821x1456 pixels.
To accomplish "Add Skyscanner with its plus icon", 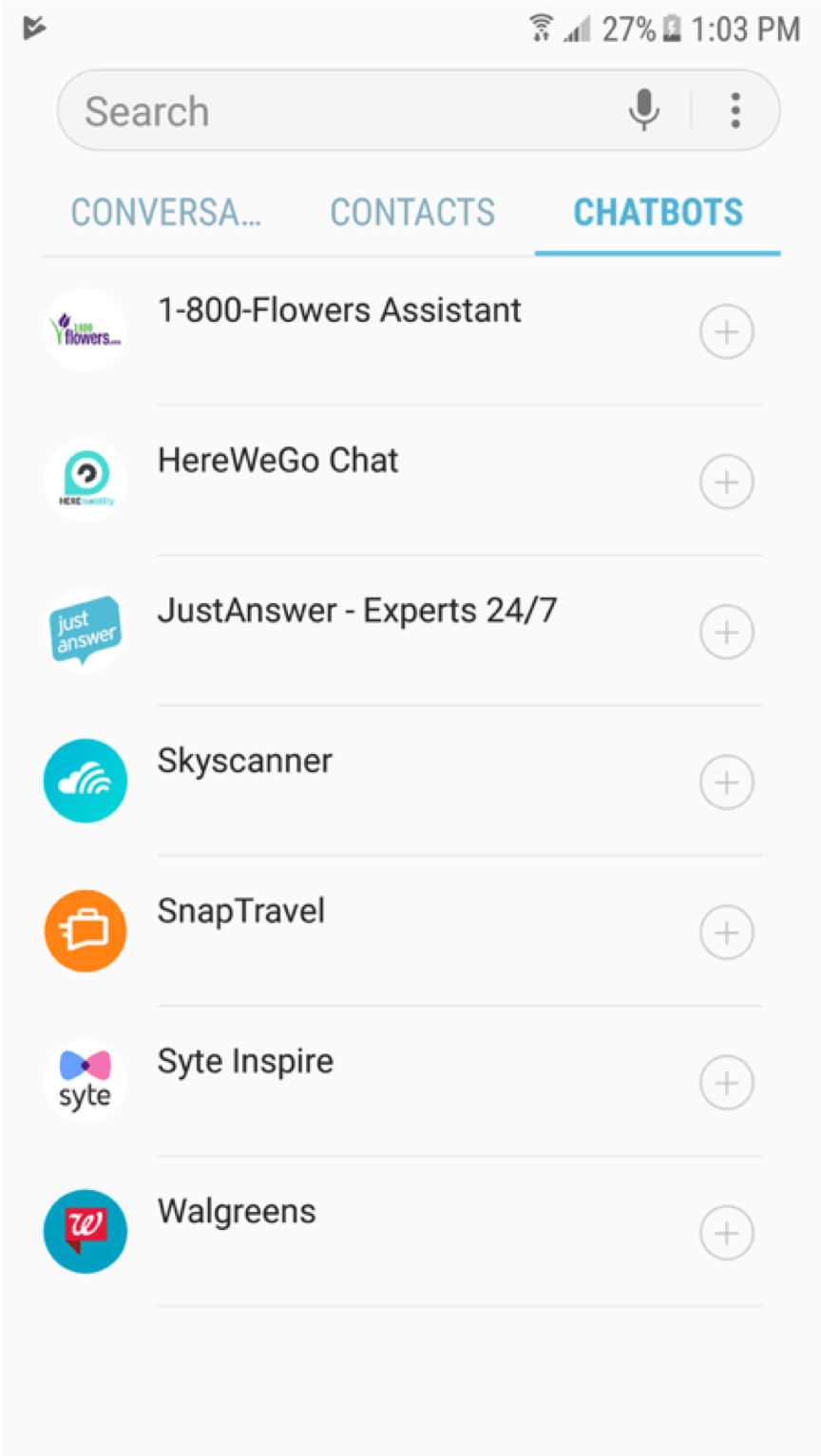I will 727,782.
